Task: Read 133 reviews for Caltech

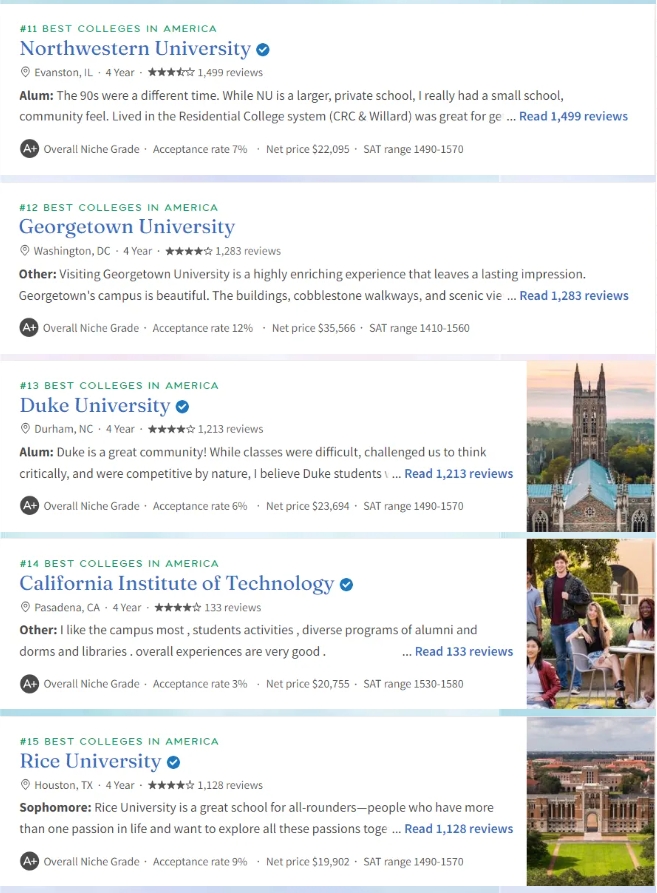Action: (464, 651)
